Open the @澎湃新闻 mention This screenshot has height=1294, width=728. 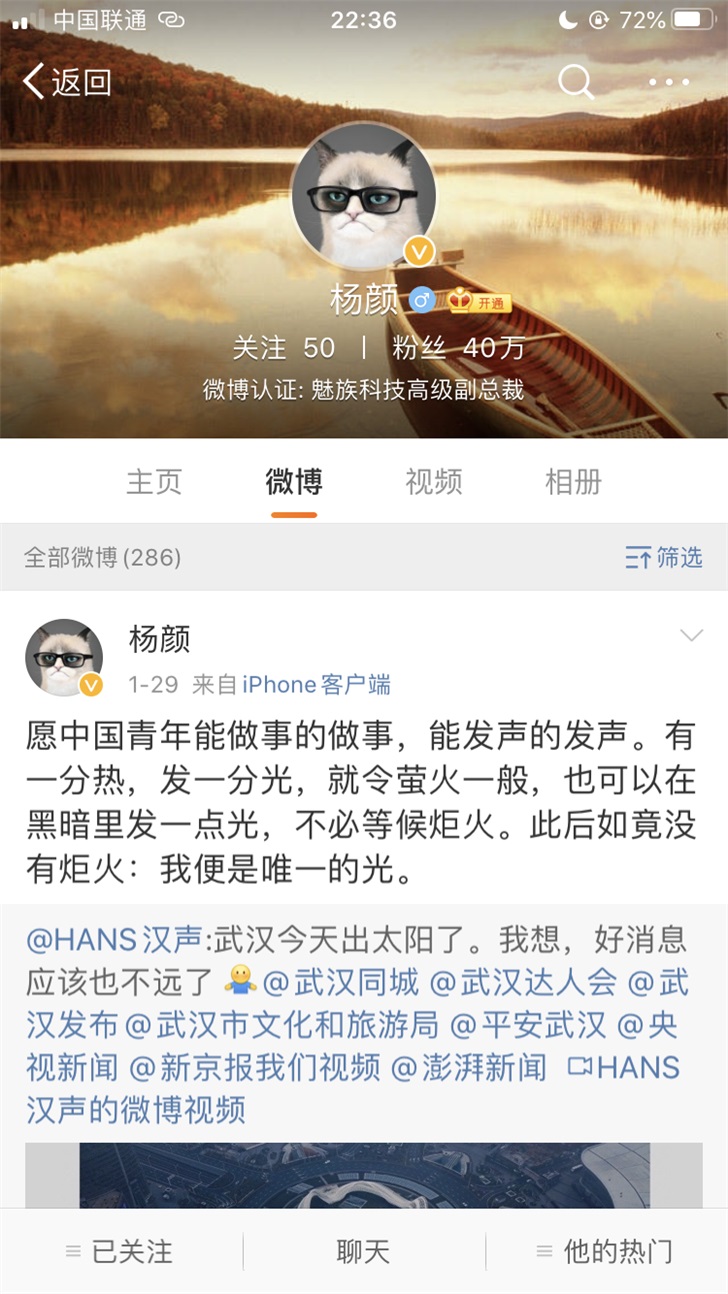point(468,1068)
